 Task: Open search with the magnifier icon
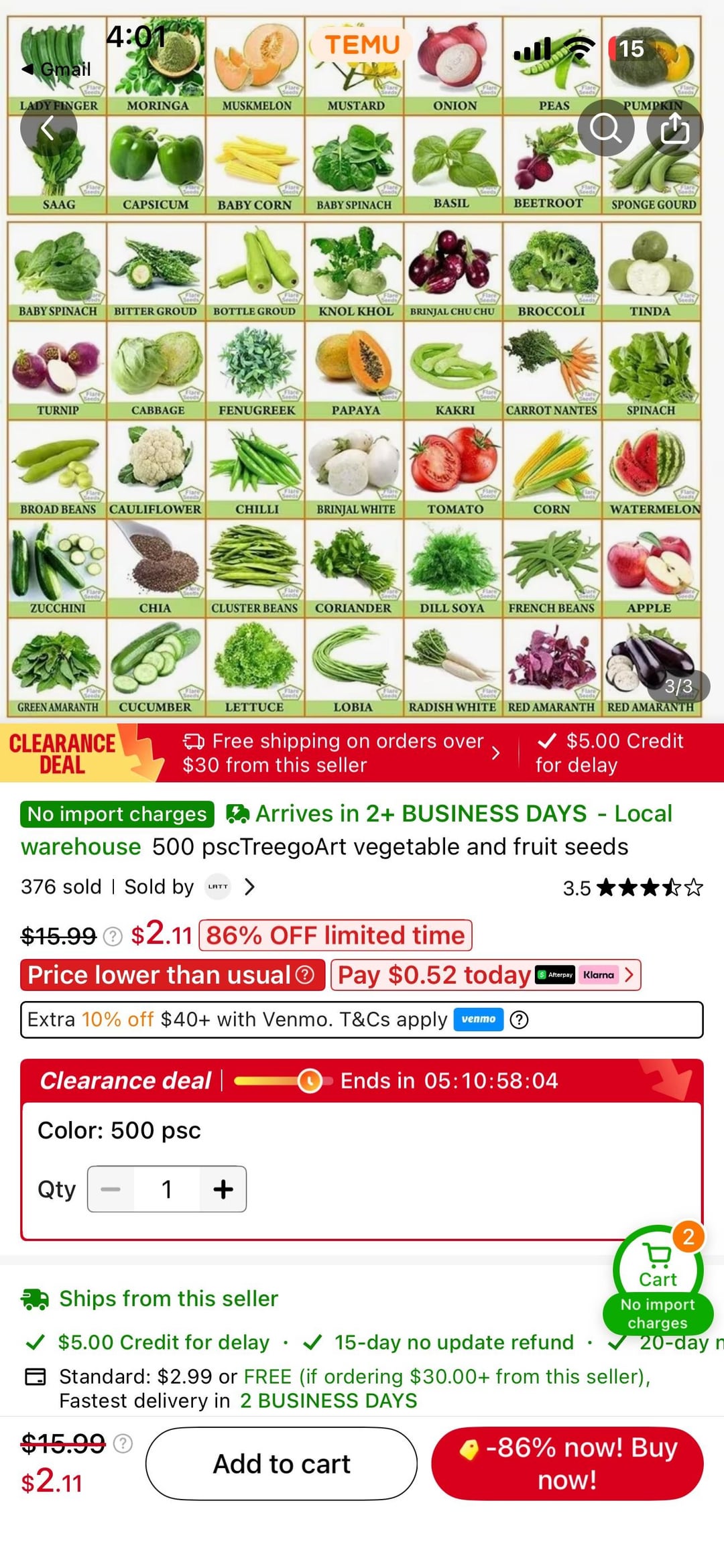click(x=606, y=127)
